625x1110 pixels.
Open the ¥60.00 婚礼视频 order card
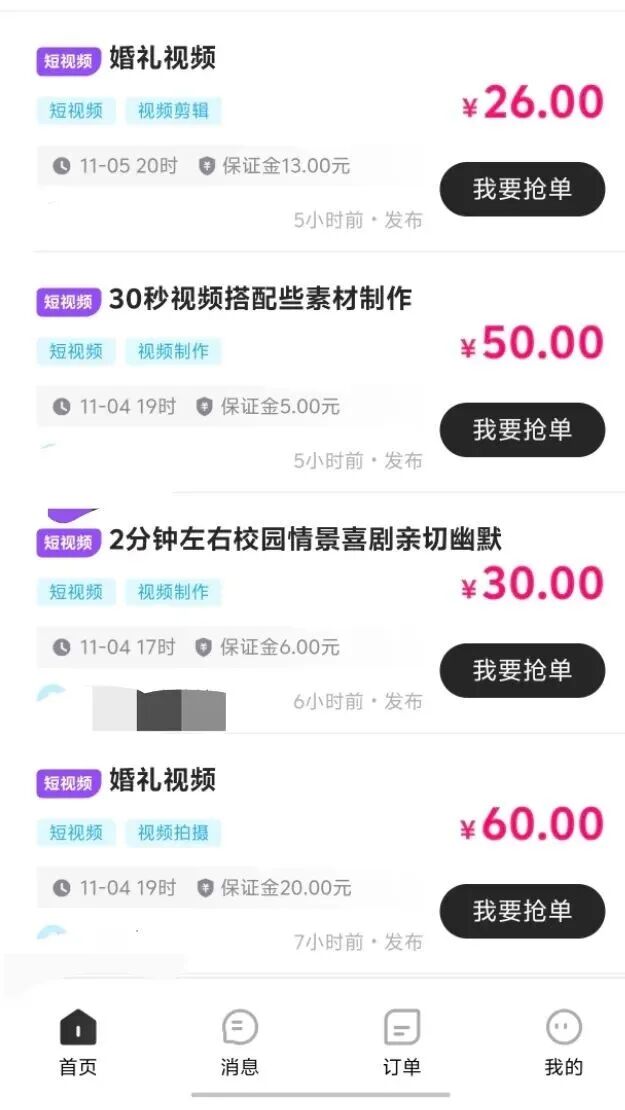point(162,780)
